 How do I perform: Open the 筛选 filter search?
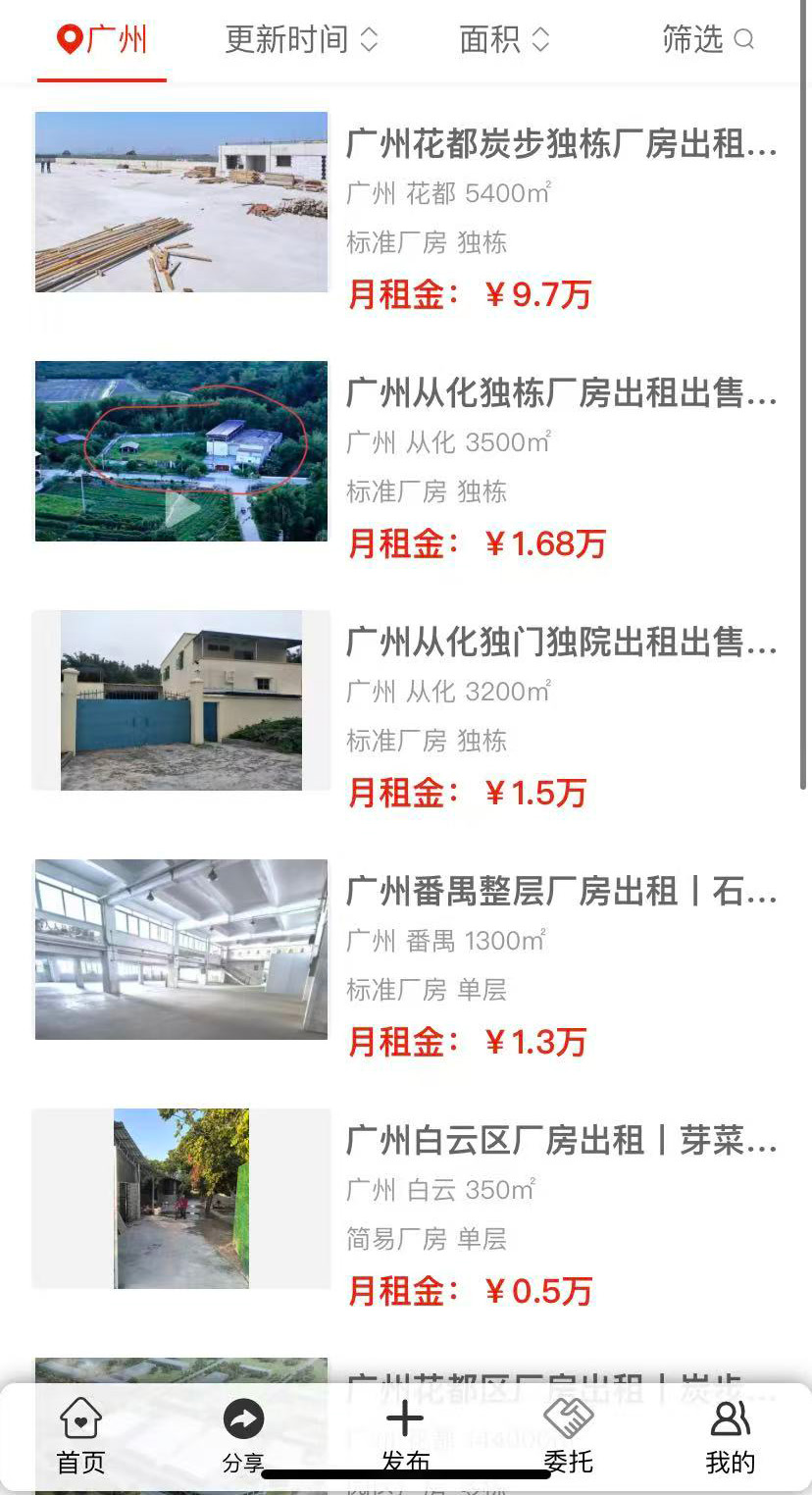click(707, 40)
